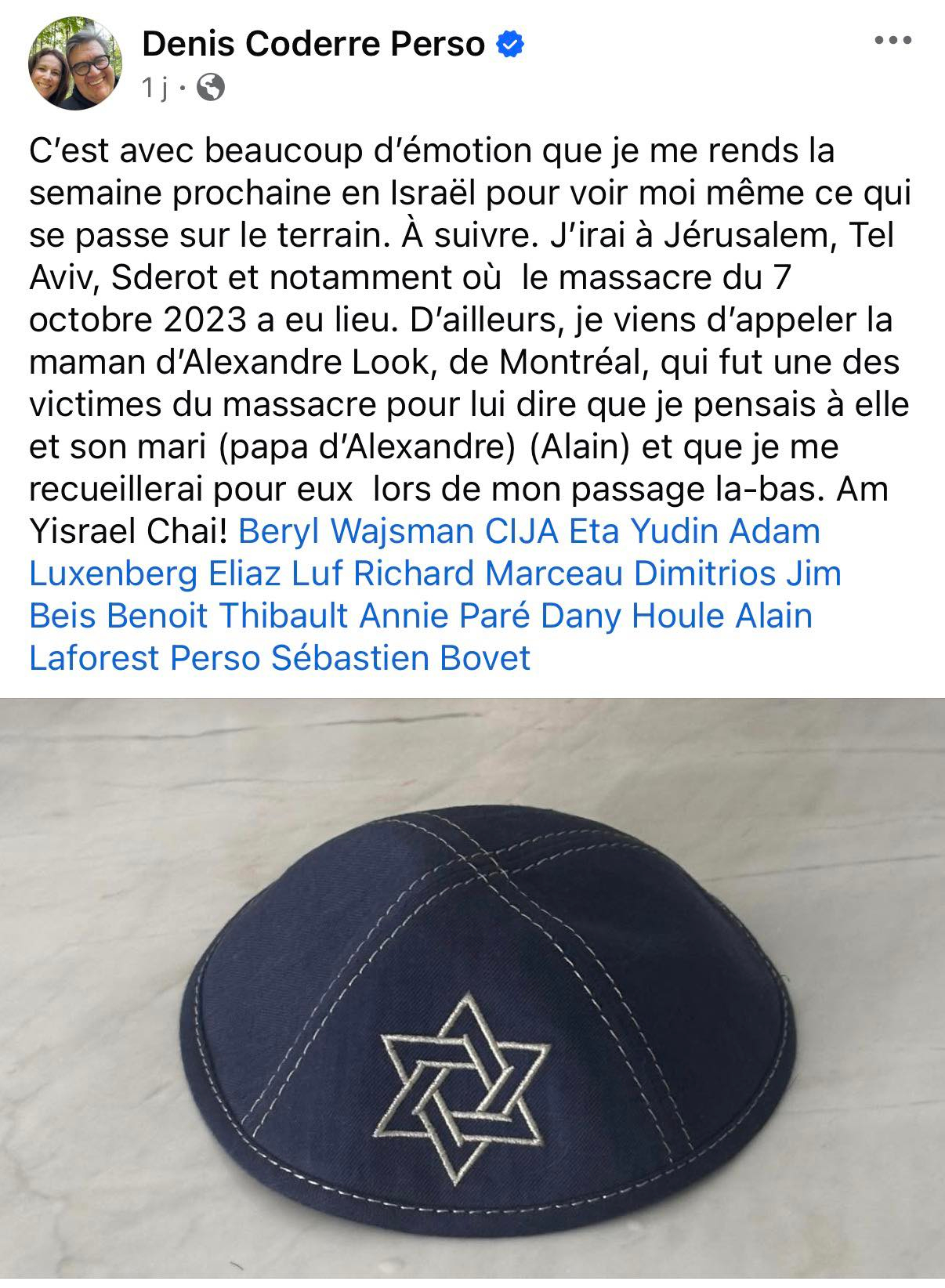Image resolution: width=945 pixels, height=1288 pixels.
Task: Open tagged profile Beryl Wajsman
Action: pyautogui.click(x=356, y=531)
